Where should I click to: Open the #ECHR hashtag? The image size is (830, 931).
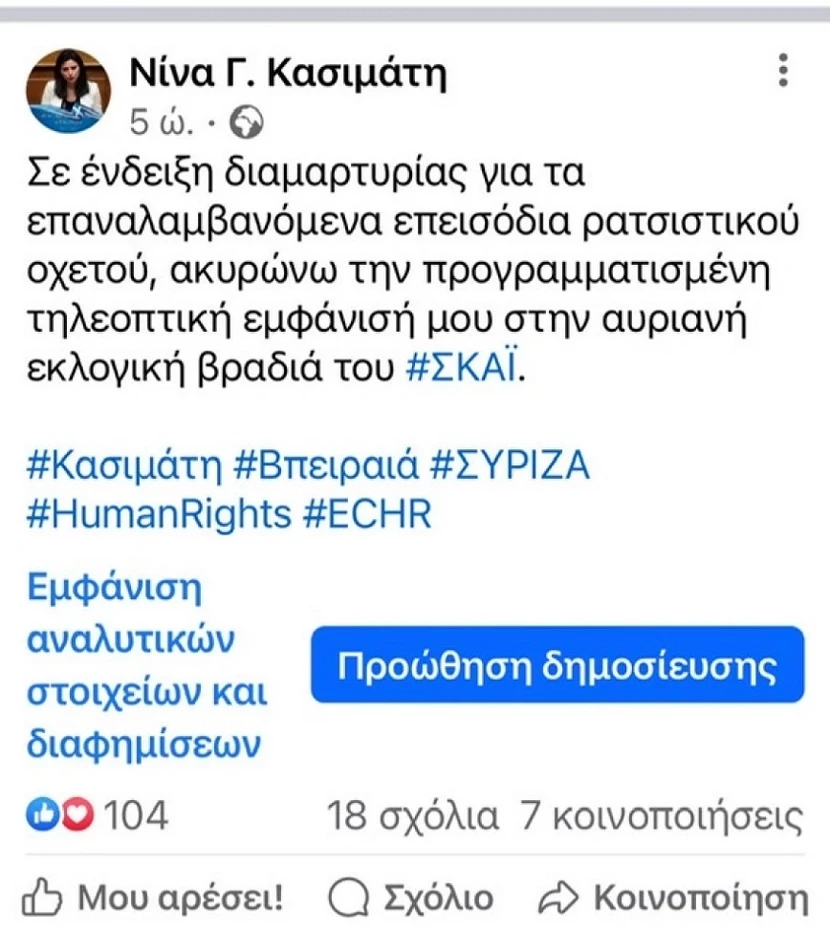(x=366, y=514)
